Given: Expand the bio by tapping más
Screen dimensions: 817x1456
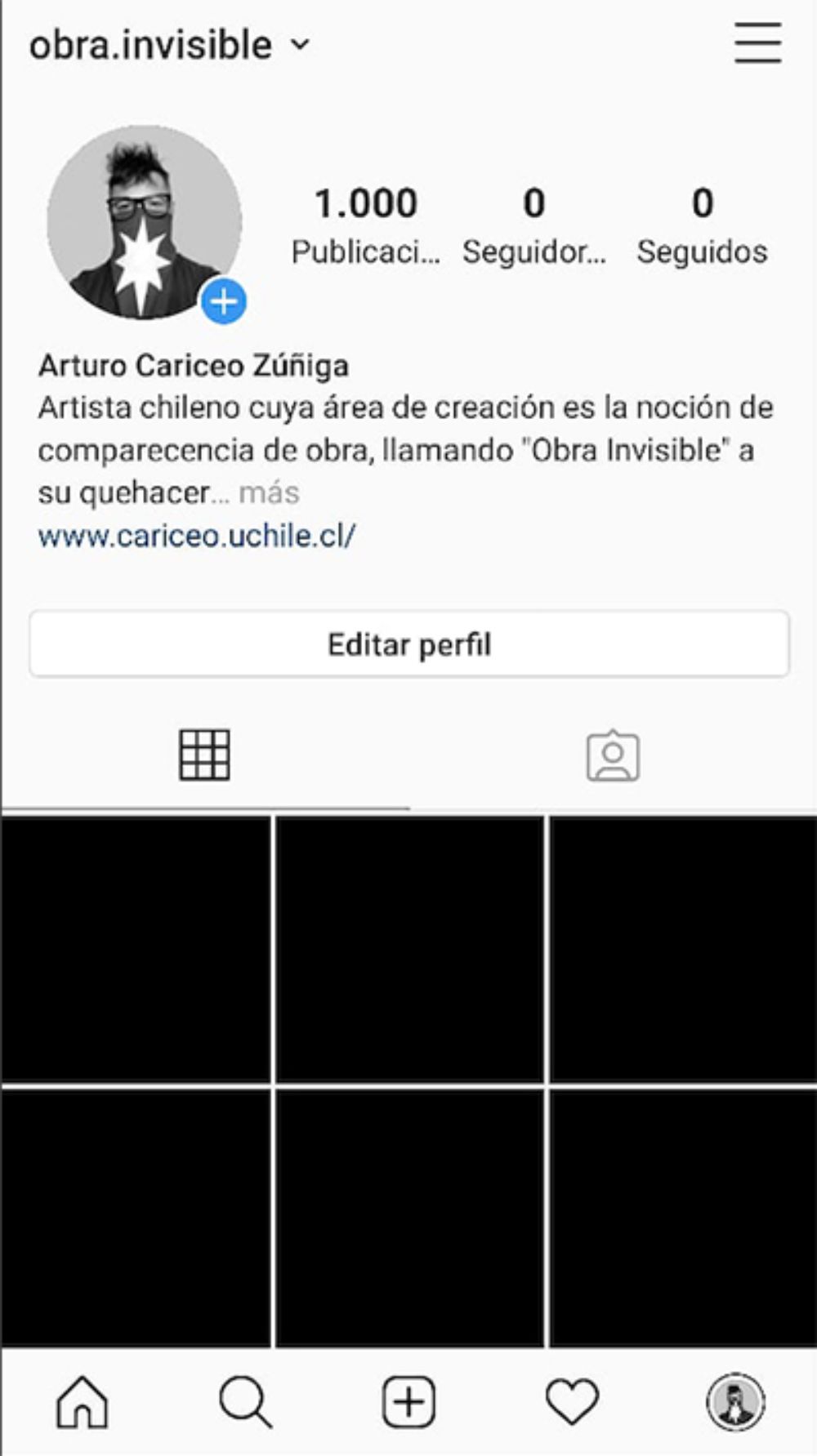Looking at the screenshot, I should pos(272,492).
